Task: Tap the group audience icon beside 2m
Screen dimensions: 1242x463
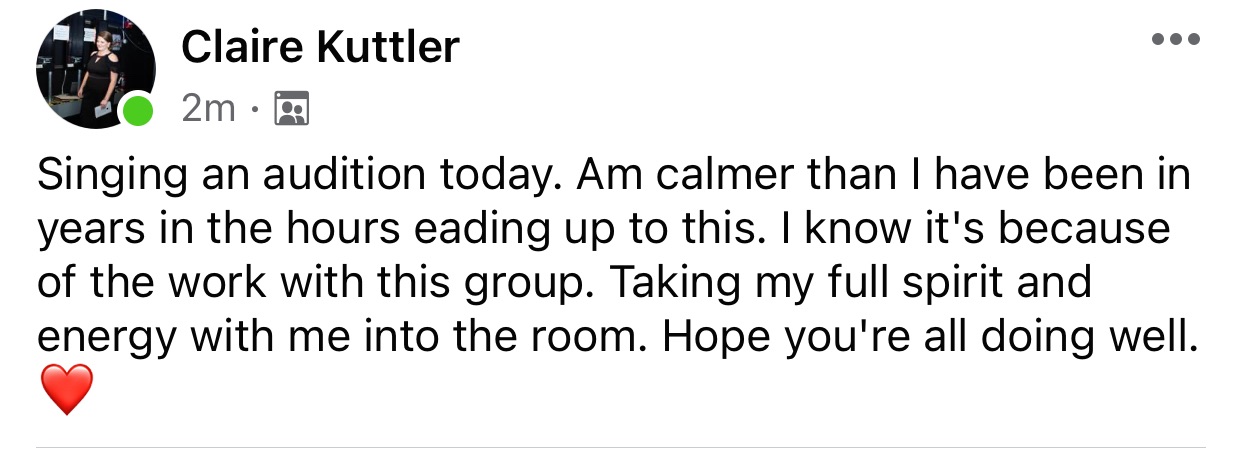Action: tap(292, 107)
